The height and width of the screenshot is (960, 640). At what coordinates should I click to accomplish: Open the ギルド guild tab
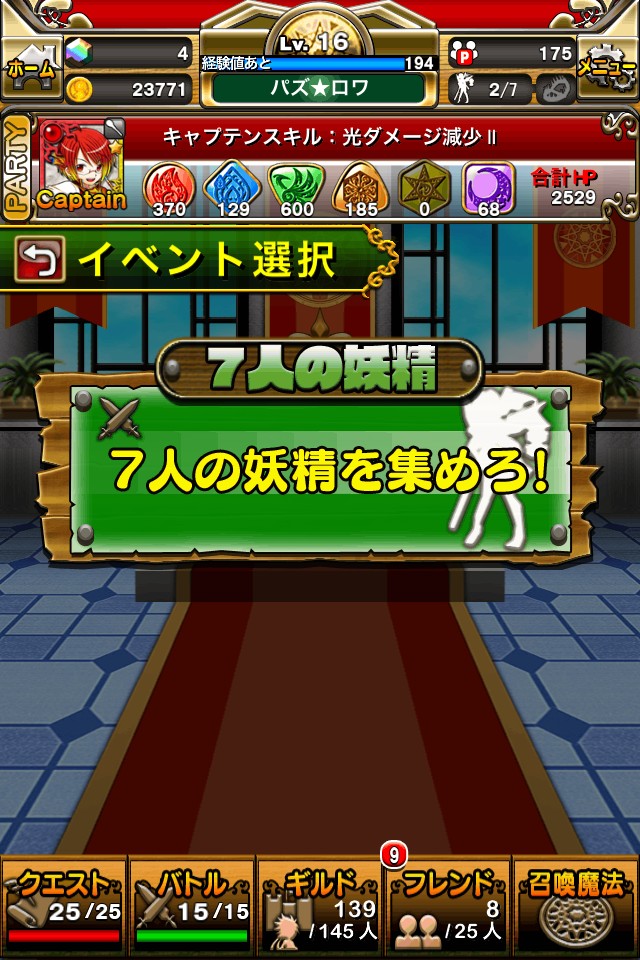320,905
